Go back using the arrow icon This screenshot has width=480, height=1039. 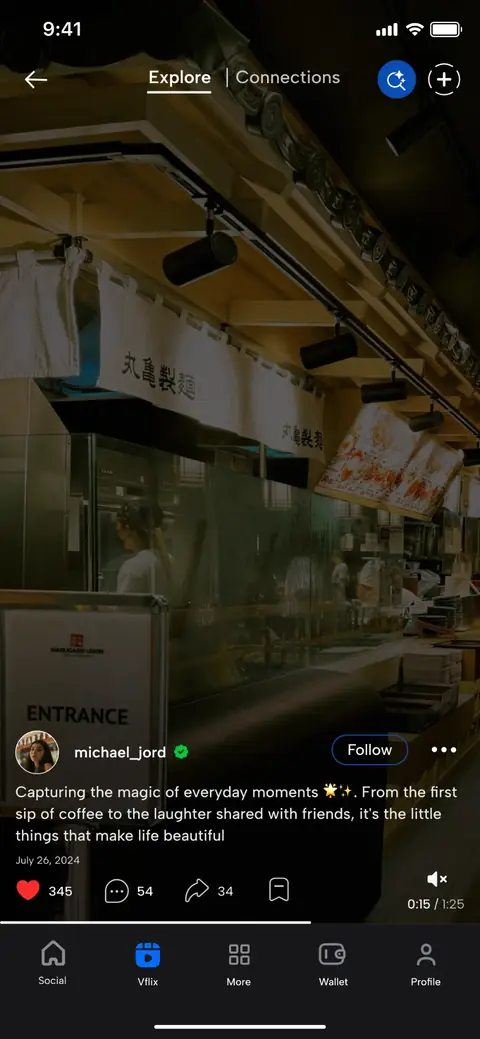36,80
